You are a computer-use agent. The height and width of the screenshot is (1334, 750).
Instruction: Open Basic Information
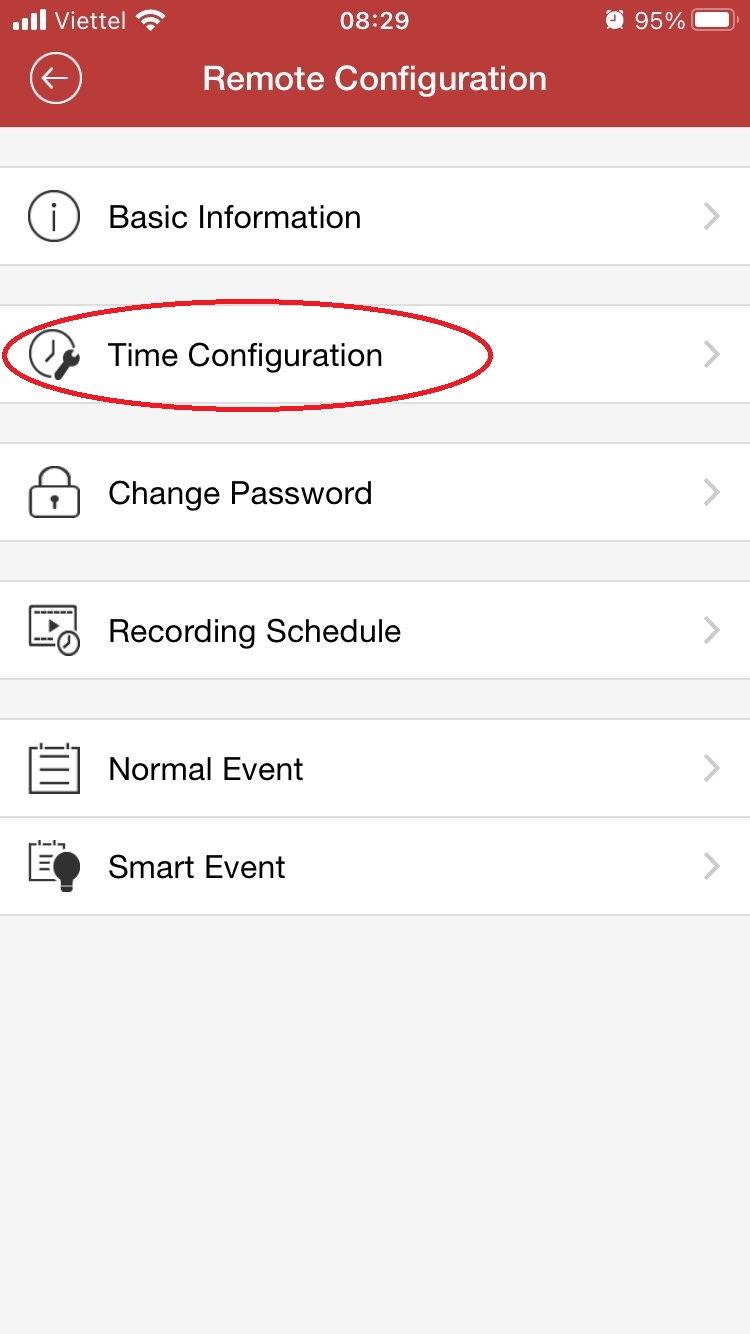coord(375,216)
